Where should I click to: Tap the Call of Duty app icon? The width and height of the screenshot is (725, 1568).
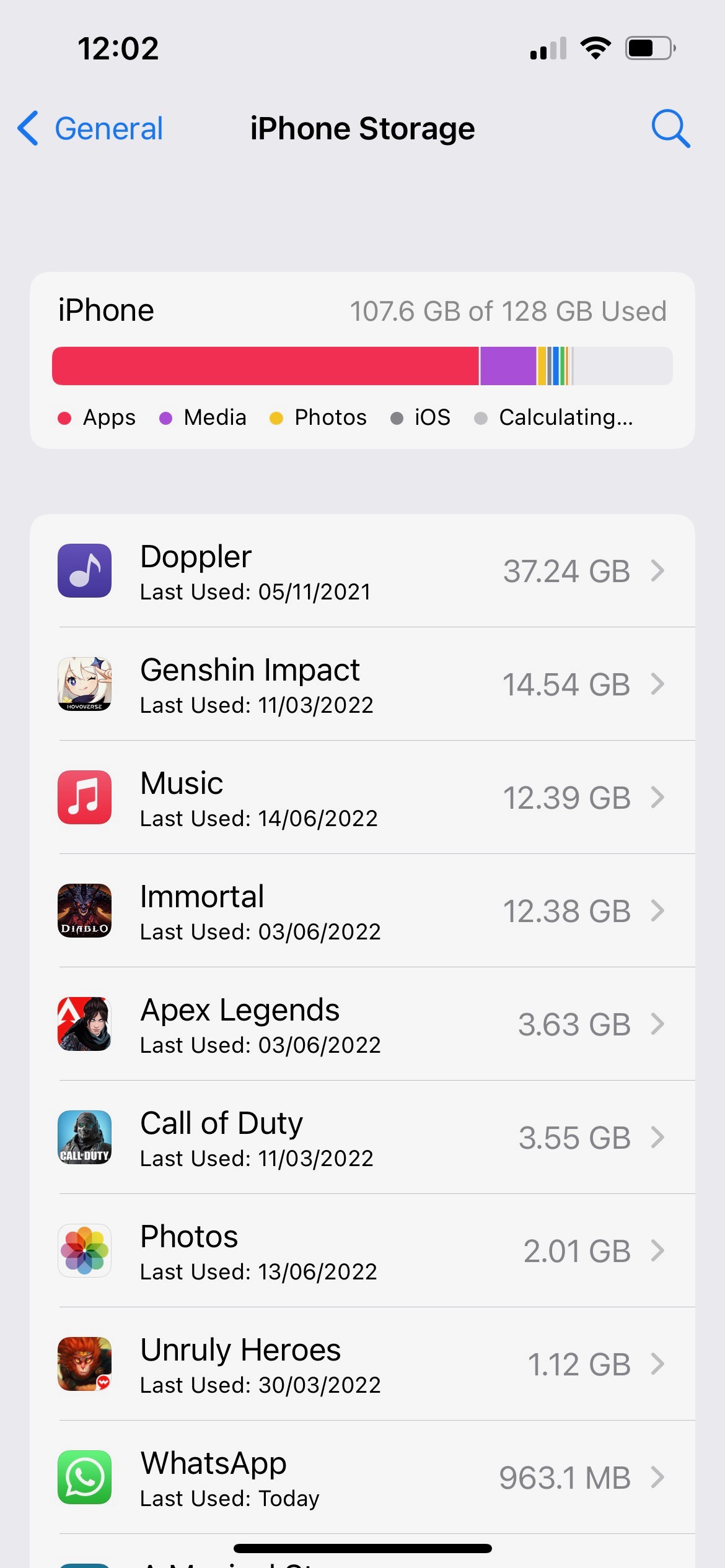click(84, 1137)
